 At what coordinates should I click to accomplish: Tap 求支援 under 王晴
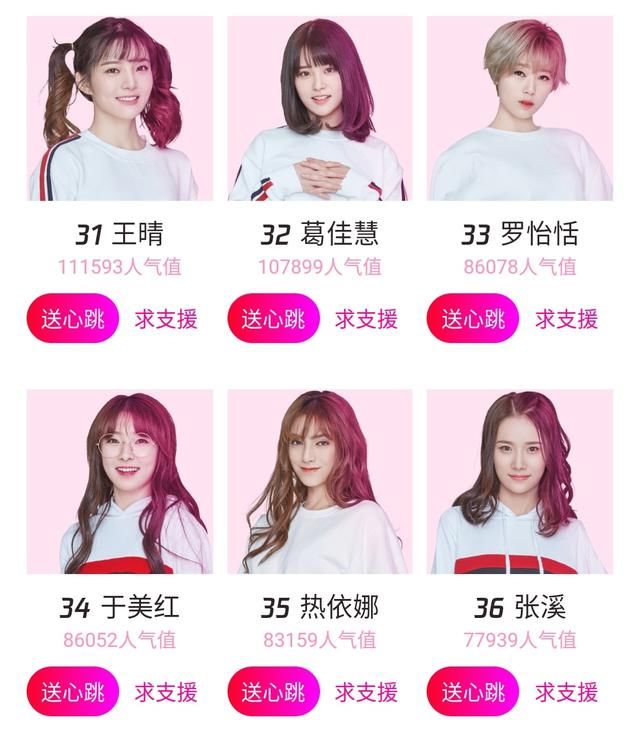click(166, 319)
